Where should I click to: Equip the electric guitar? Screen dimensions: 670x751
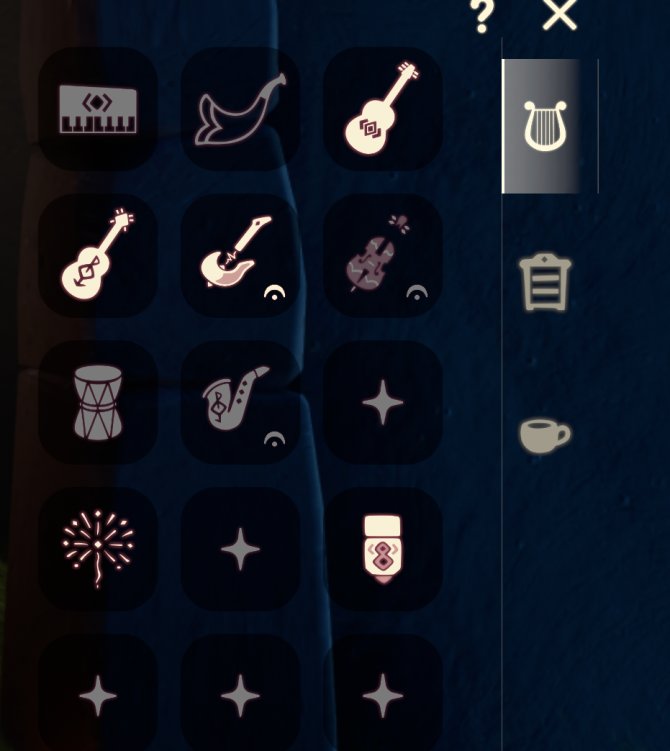(240, 255)
